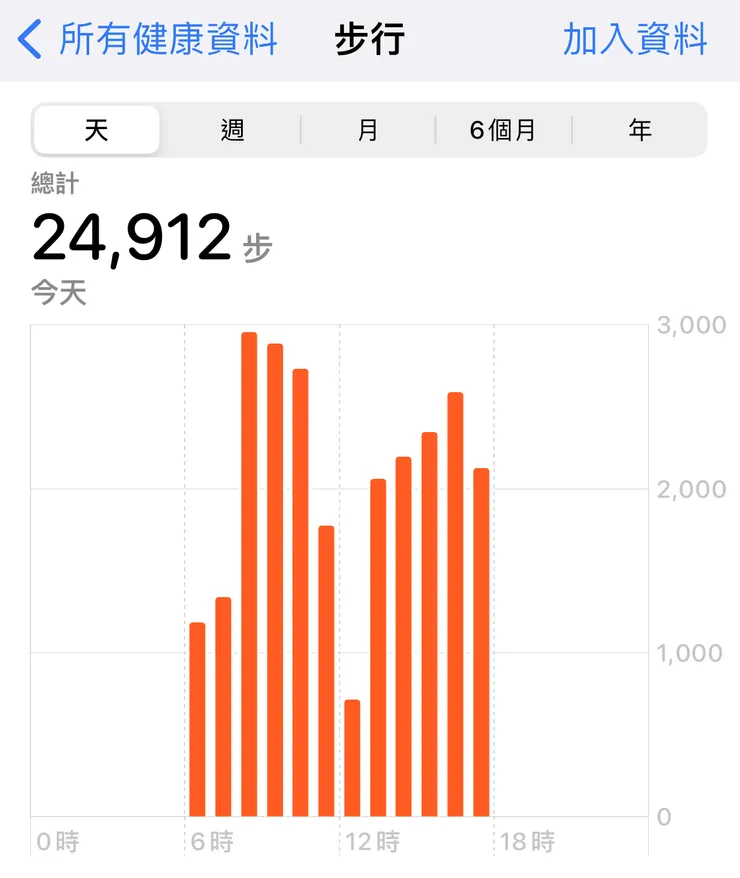
Task: Select the 6個月 period option
Action: pos(503,130)
